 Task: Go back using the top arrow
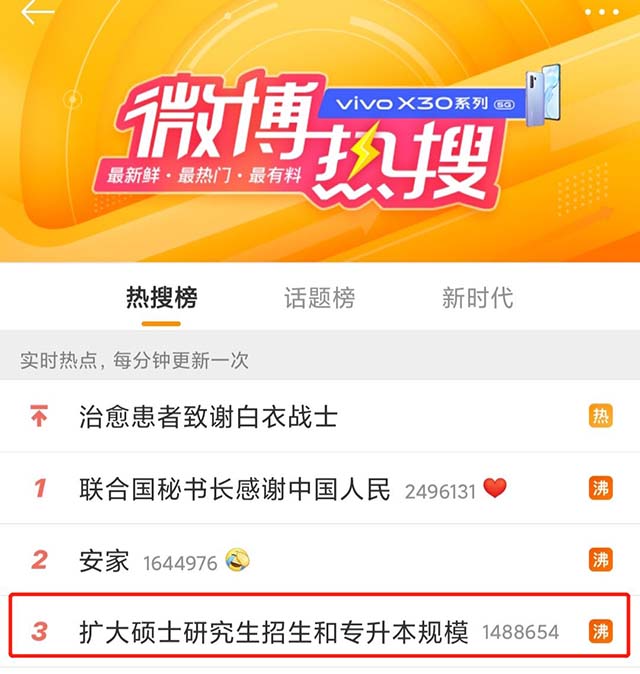point(36,12)
